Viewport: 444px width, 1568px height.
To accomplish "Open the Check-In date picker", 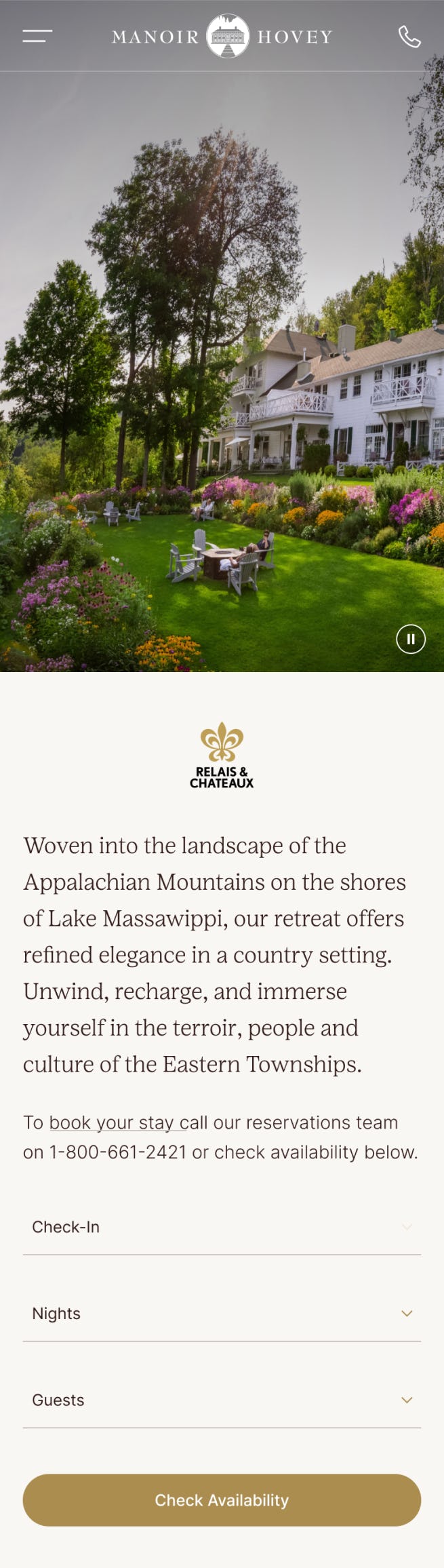I will [x=222, y=1227].
